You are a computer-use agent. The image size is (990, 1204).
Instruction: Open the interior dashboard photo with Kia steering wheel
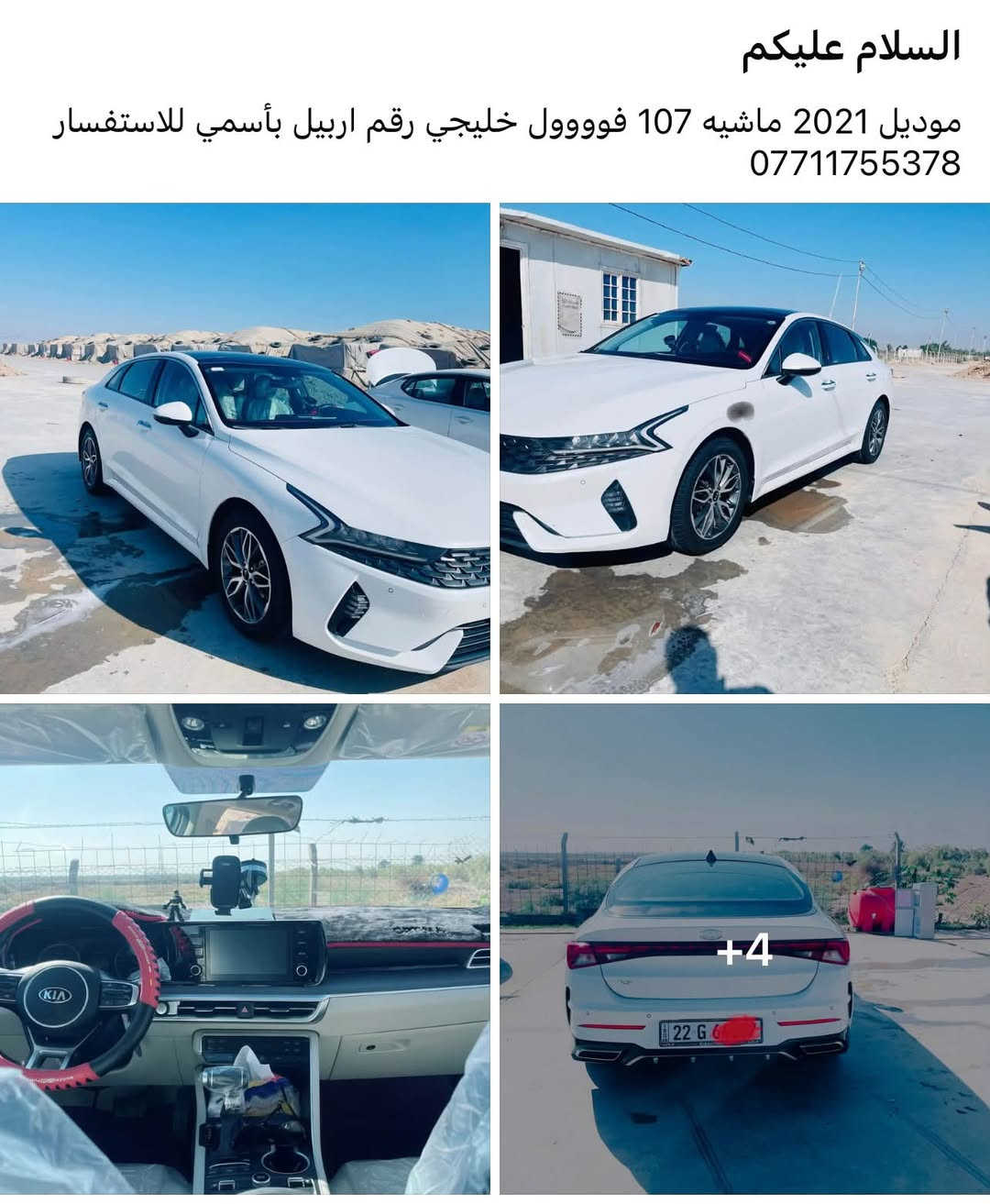[245, 949]
